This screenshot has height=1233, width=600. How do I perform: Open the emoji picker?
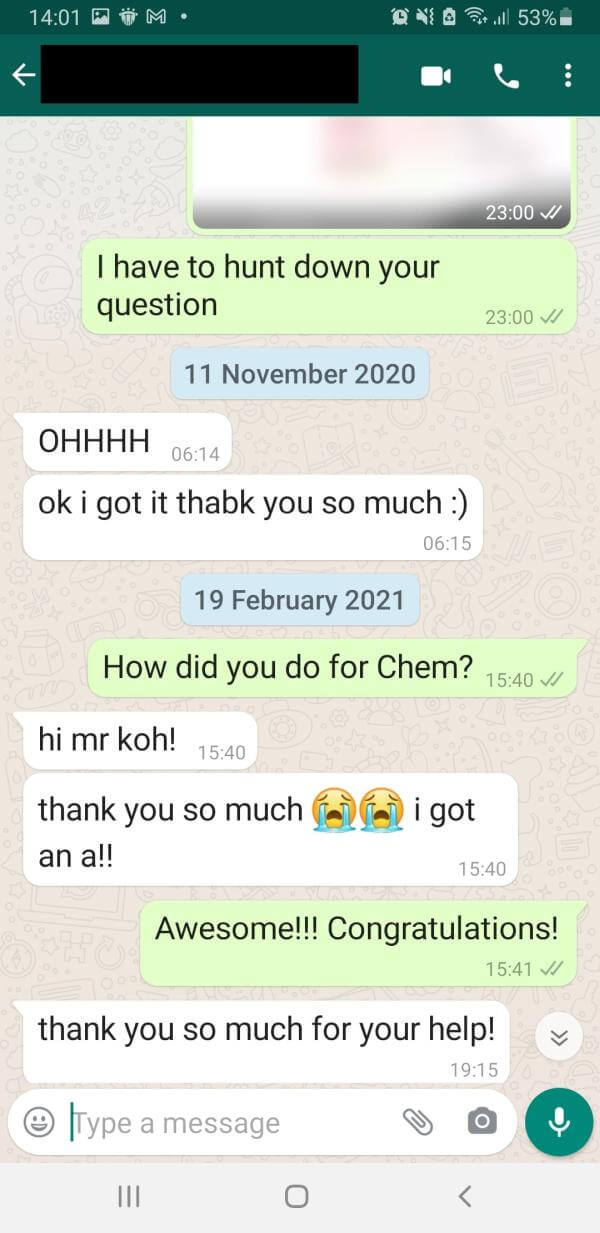click(x=39, y=1122)
